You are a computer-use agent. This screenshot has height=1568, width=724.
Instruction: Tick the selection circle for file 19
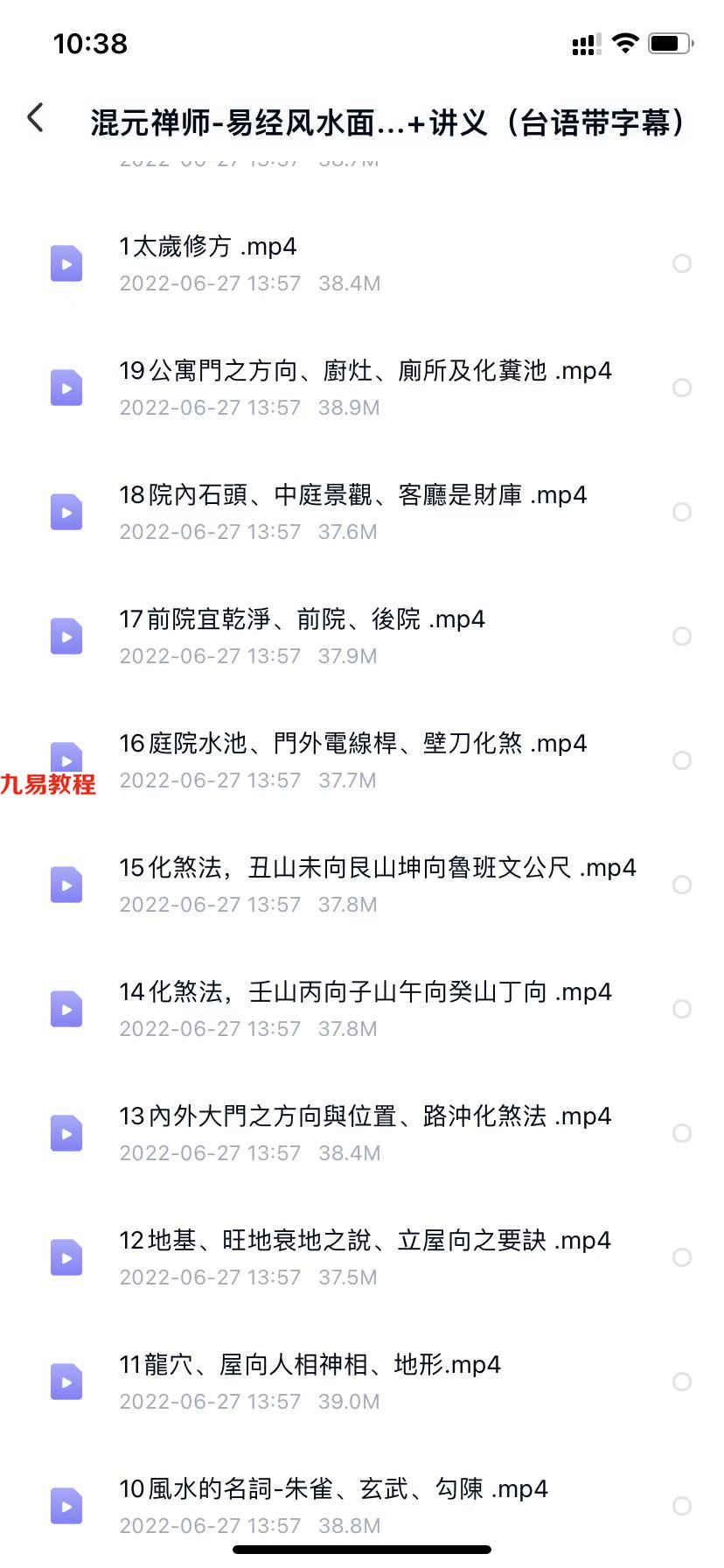[x=682, y=388]
